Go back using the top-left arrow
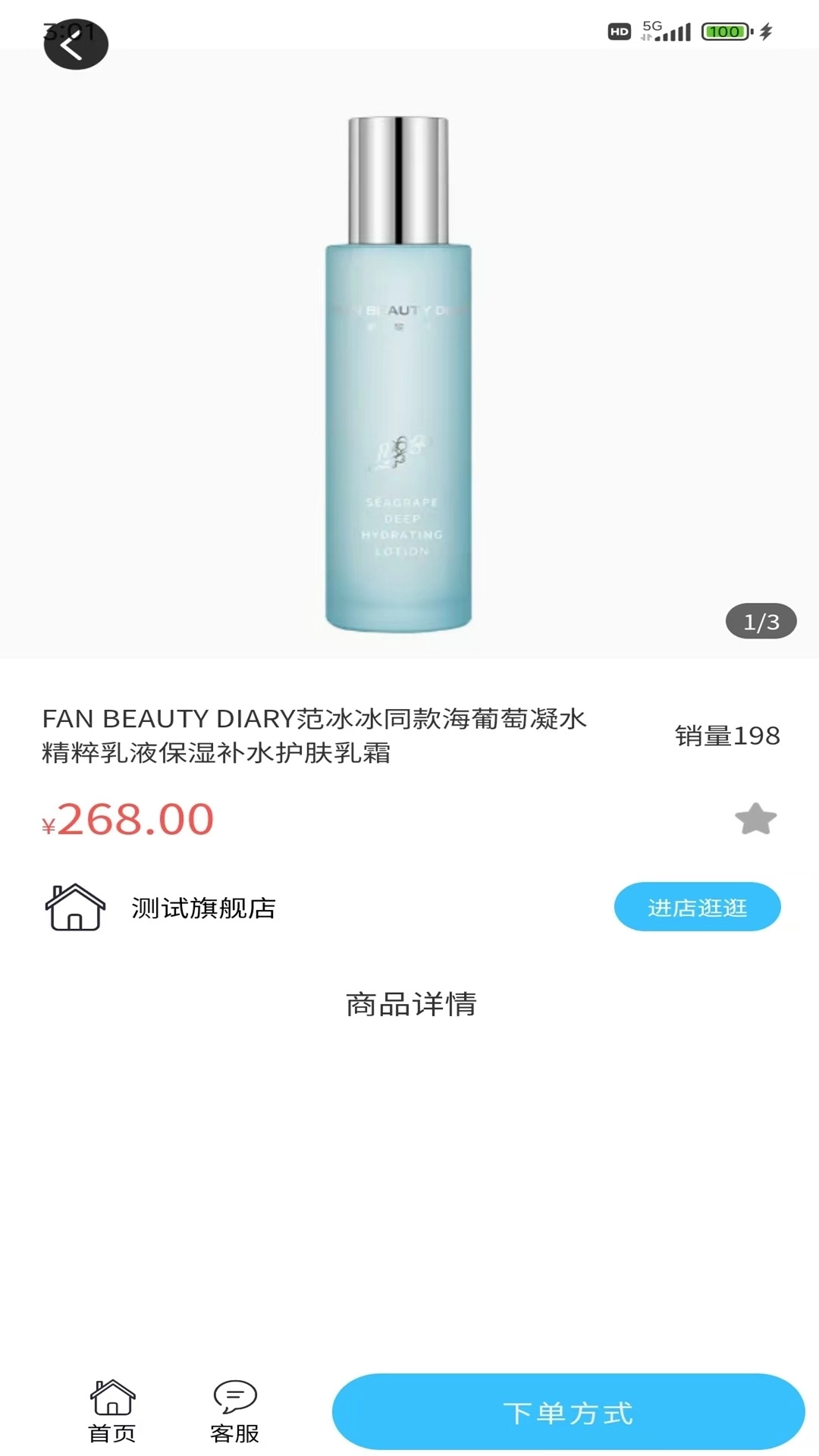 click(x=75, y=45)
